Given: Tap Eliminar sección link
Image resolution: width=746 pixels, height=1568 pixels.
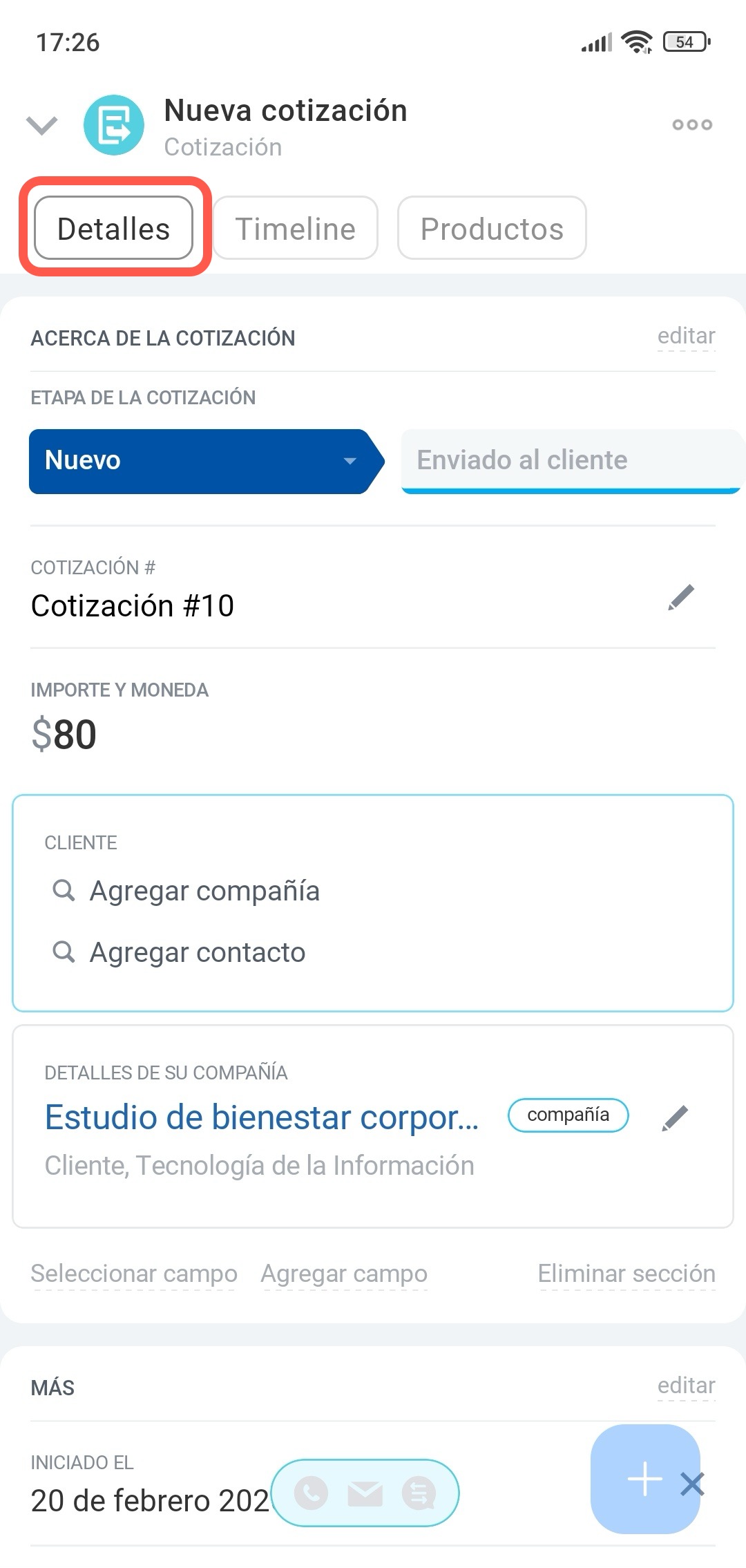Looking at the screenshot, I should (x=627, y=1274).
